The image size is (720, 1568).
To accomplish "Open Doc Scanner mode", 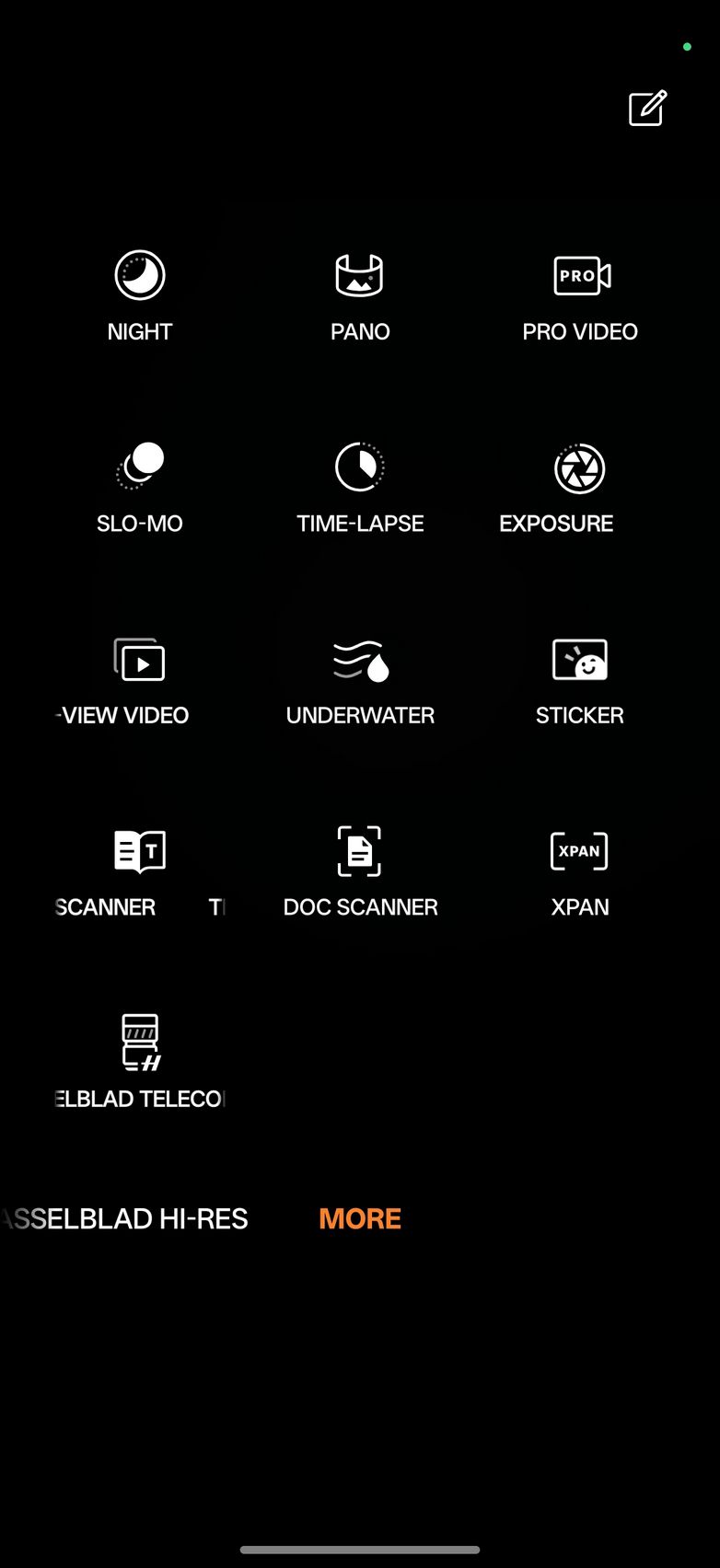I will click(x=360, y=870).
